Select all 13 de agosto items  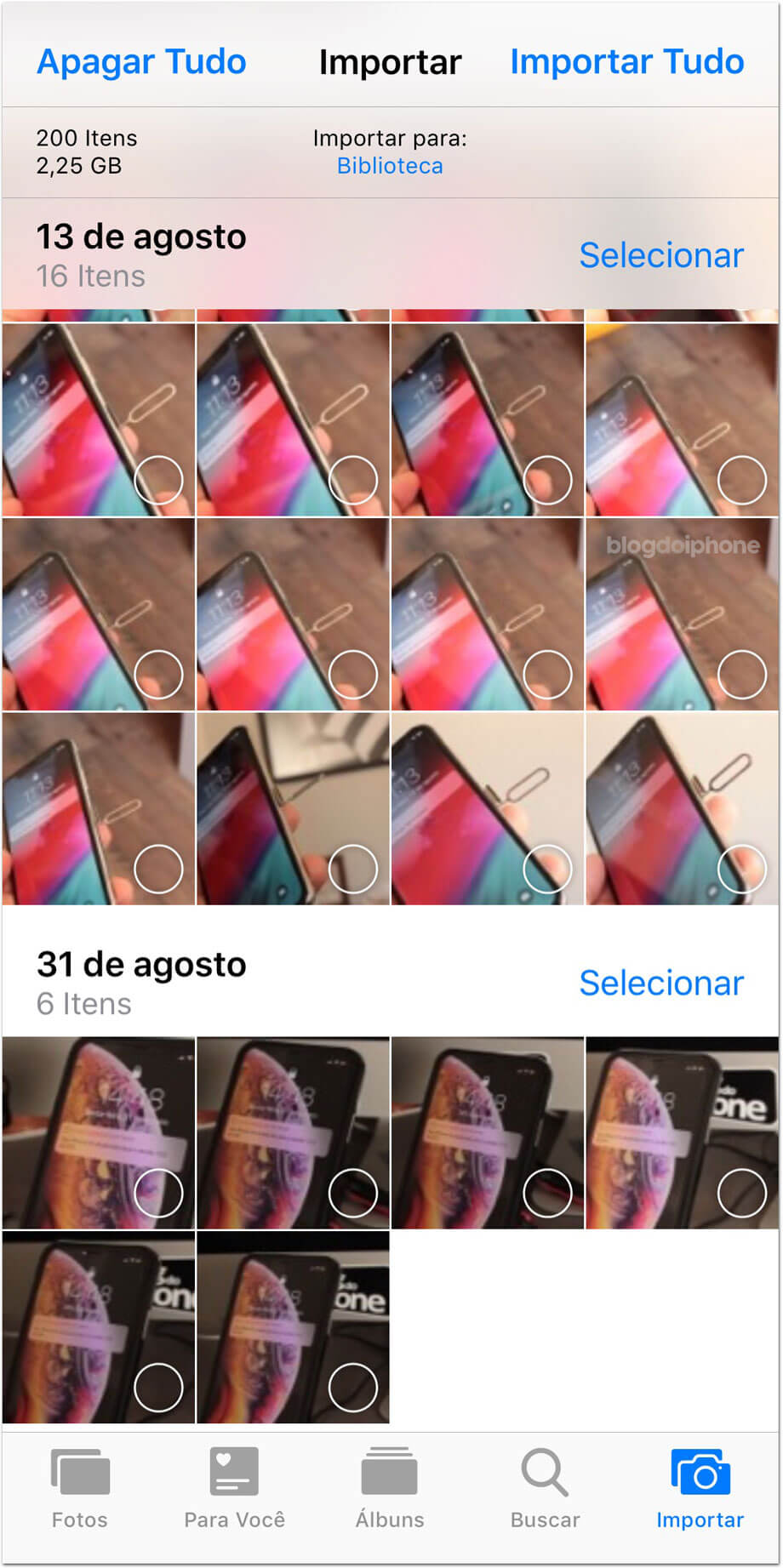(x=661, y=255)
